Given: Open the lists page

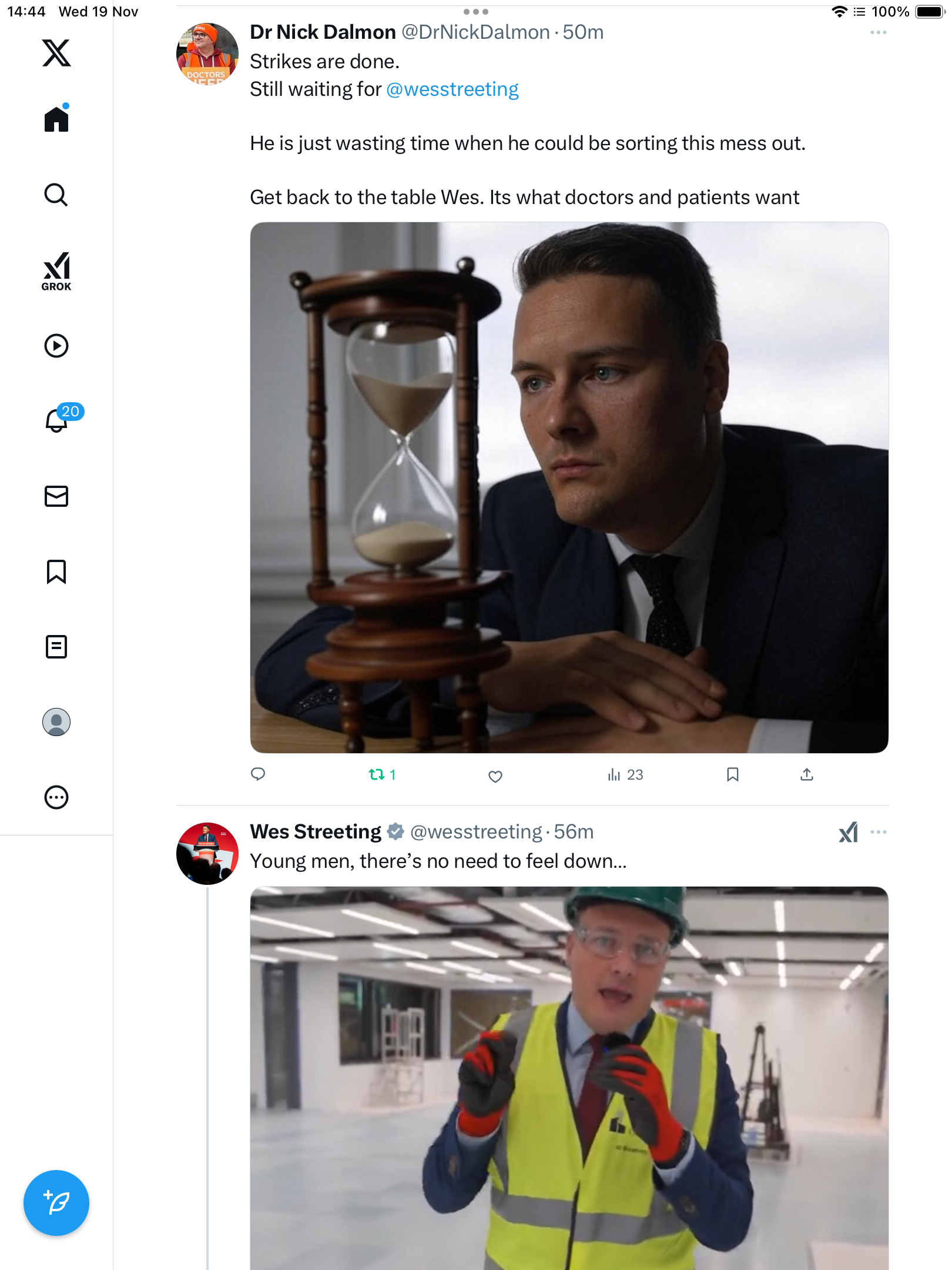Looking at the screenshot, I should (x=56, y=647).
